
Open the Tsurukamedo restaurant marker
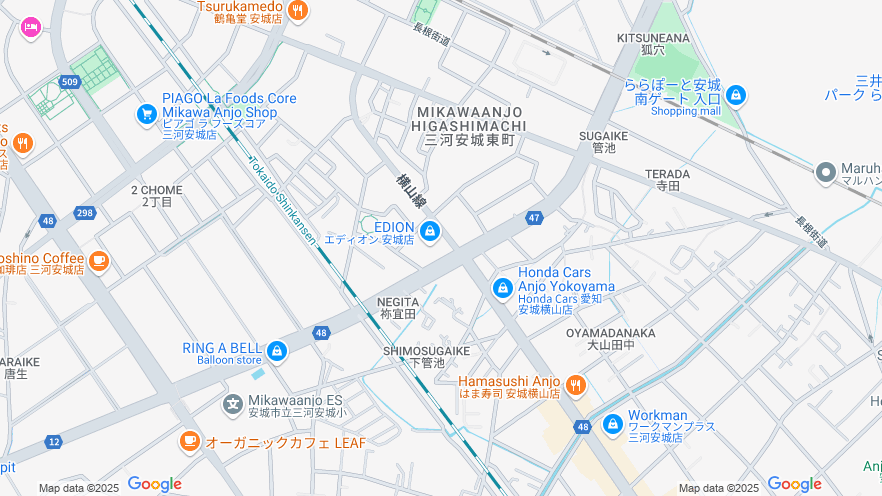tap(297, 11)
